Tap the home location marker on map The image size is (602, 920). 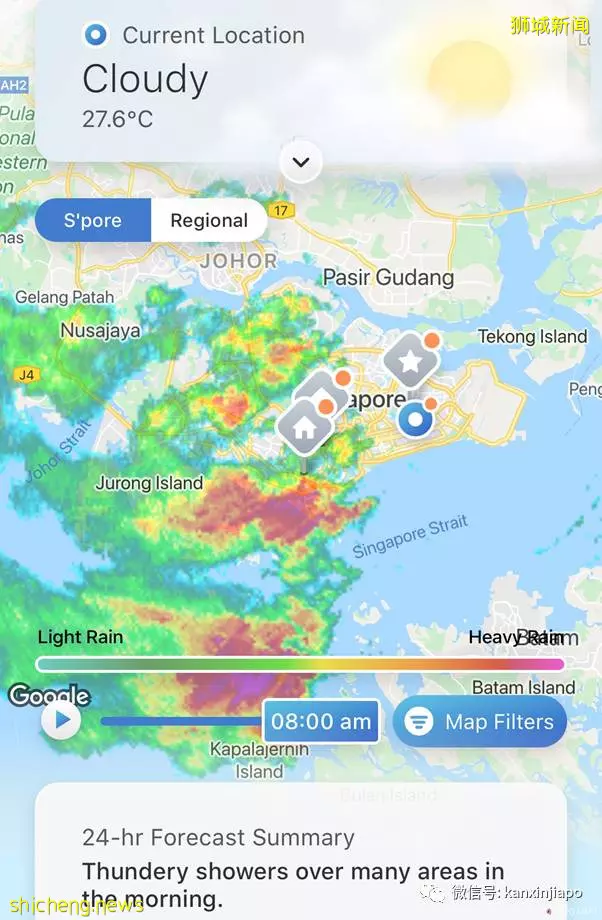[x=304, y=426]
